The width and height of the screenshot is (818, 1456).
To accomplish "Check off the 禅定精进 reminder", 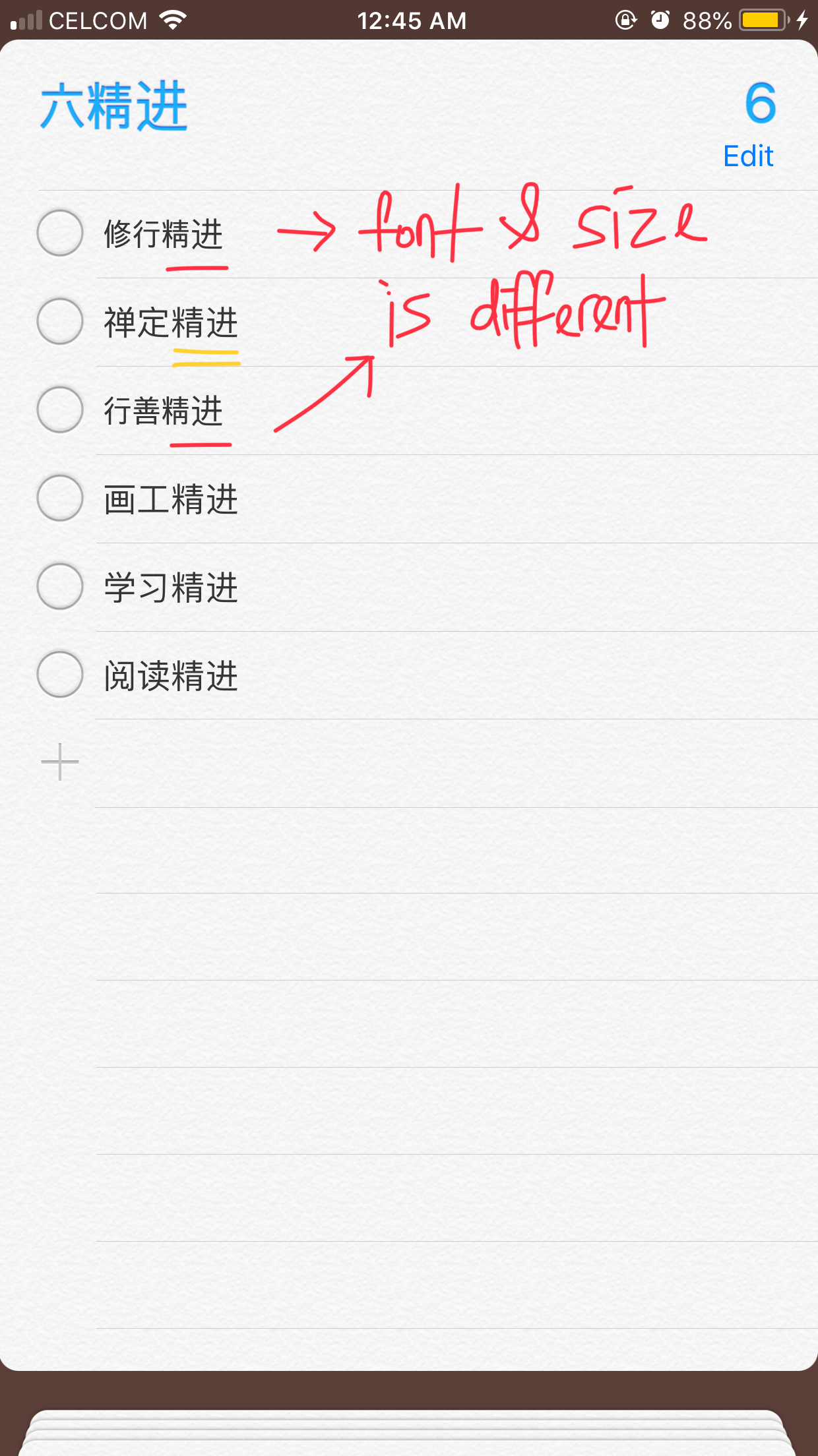I will pos(60,321).
